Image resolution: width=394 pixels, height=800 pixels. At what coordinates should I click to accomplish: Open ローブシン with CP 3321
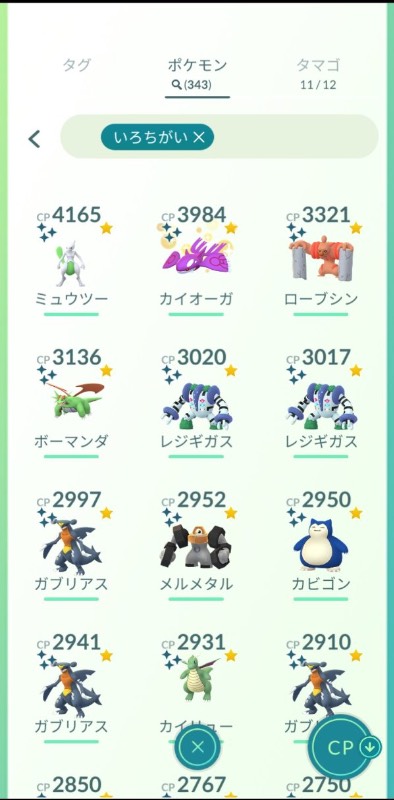321,261
